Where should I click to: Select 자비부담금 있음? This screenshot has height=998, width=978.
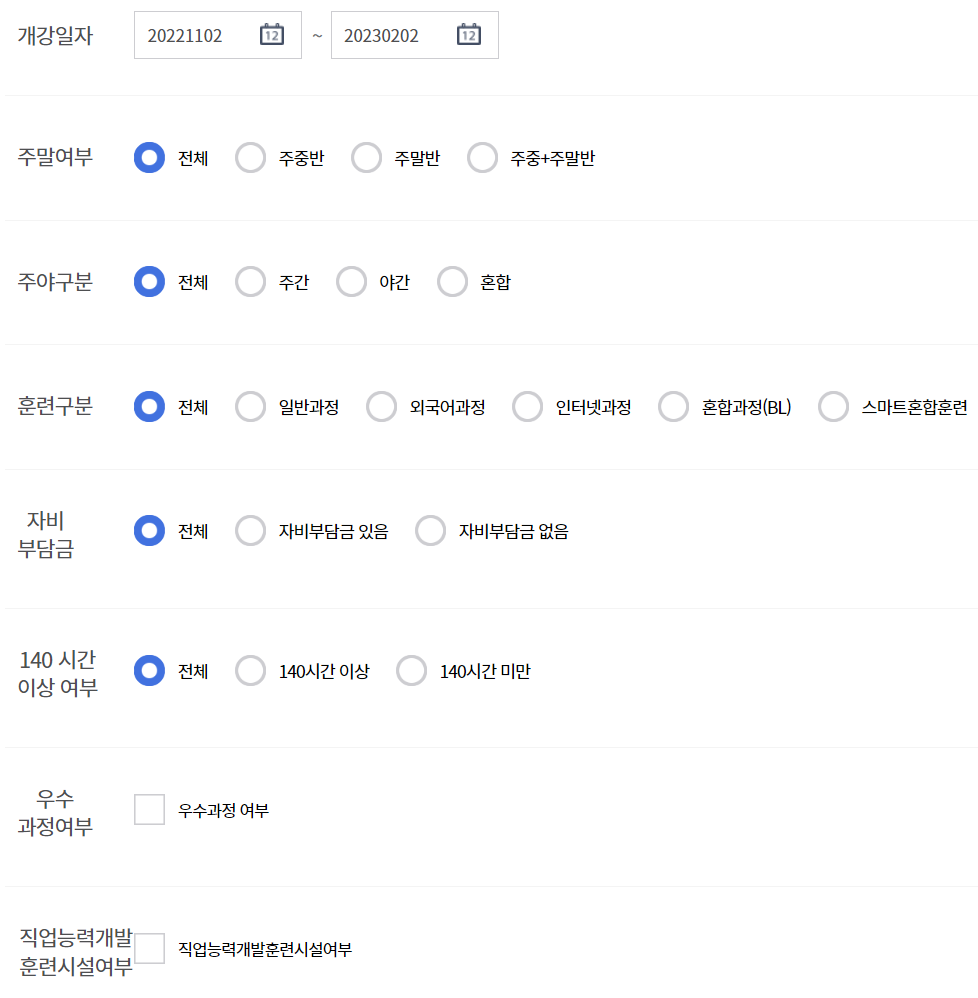(x=251, y=530)
